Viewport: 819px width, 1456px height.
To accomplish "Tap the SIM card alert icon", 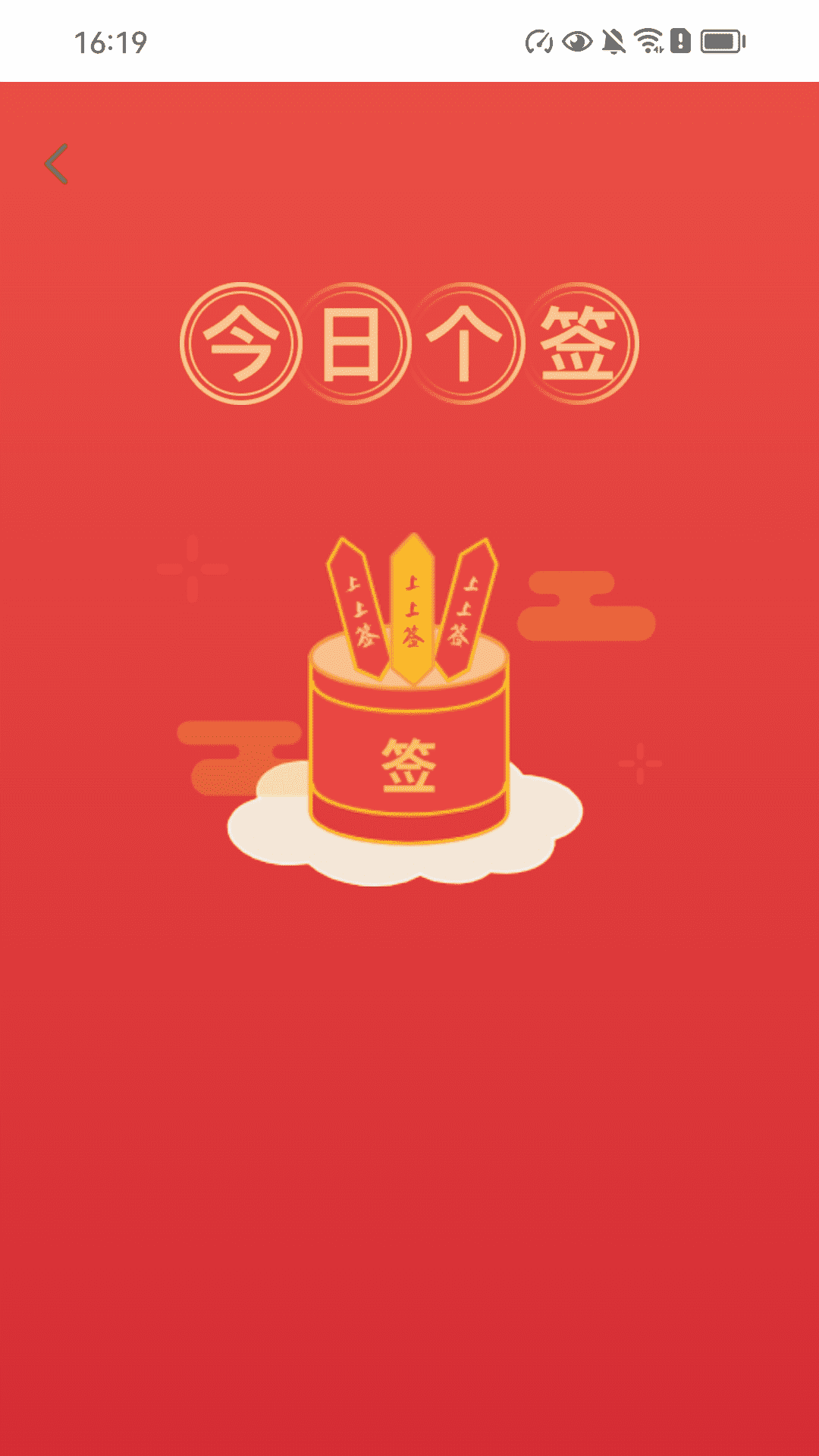I will [x=680, y=42].
